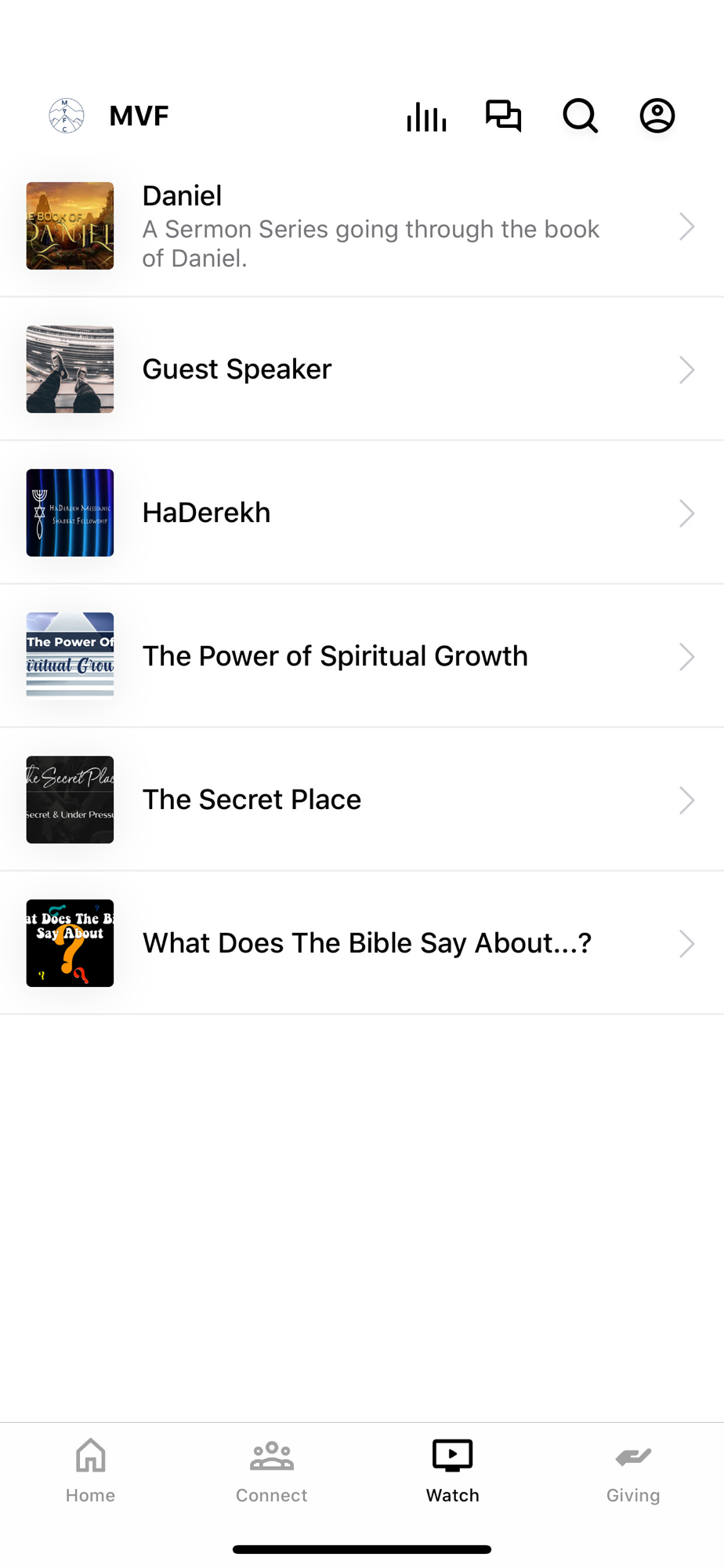Open the user profile icon
The width and height of the screenshot is (724, 1568).
coord(657,116)
